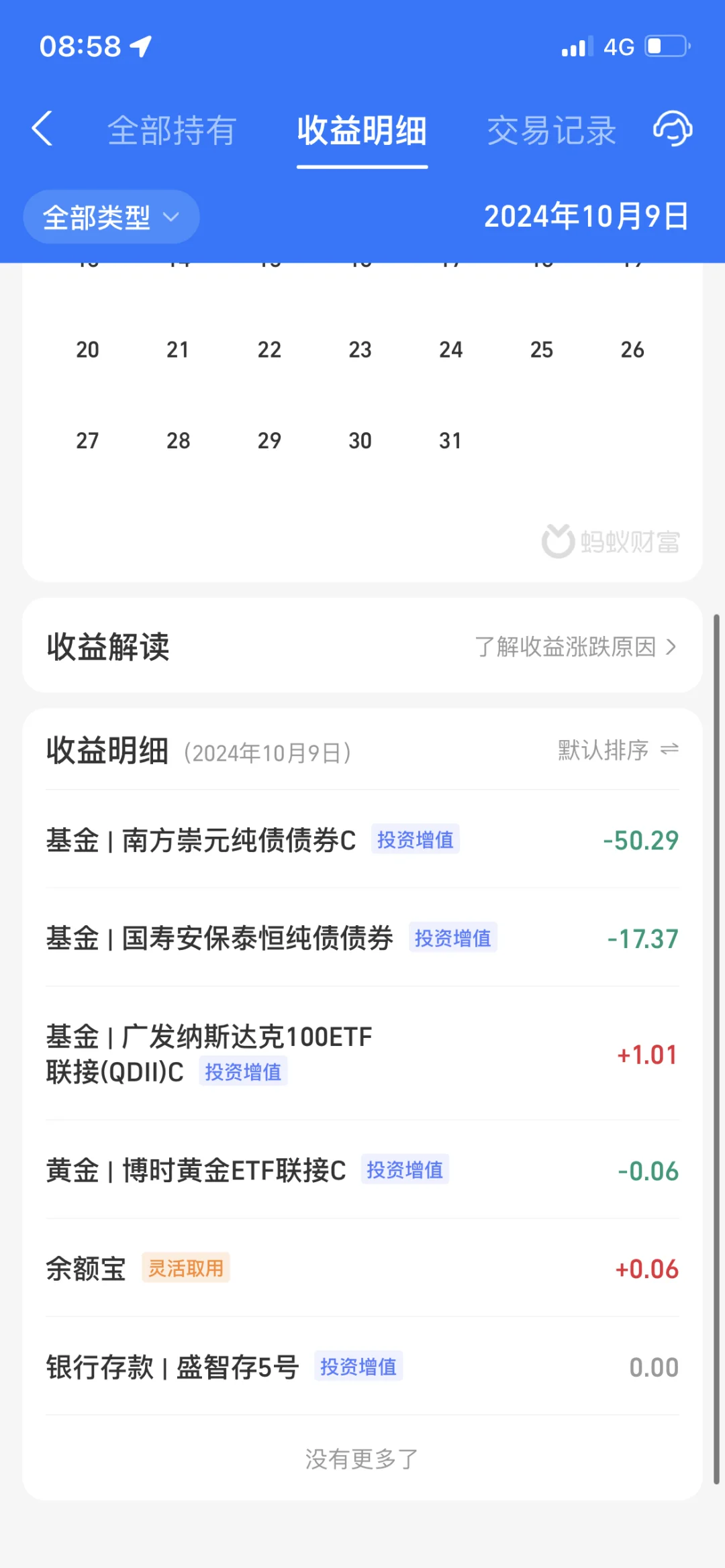Select day 26 in the calendar
This screenshot has height=1568, width=725.
(632, 350)
